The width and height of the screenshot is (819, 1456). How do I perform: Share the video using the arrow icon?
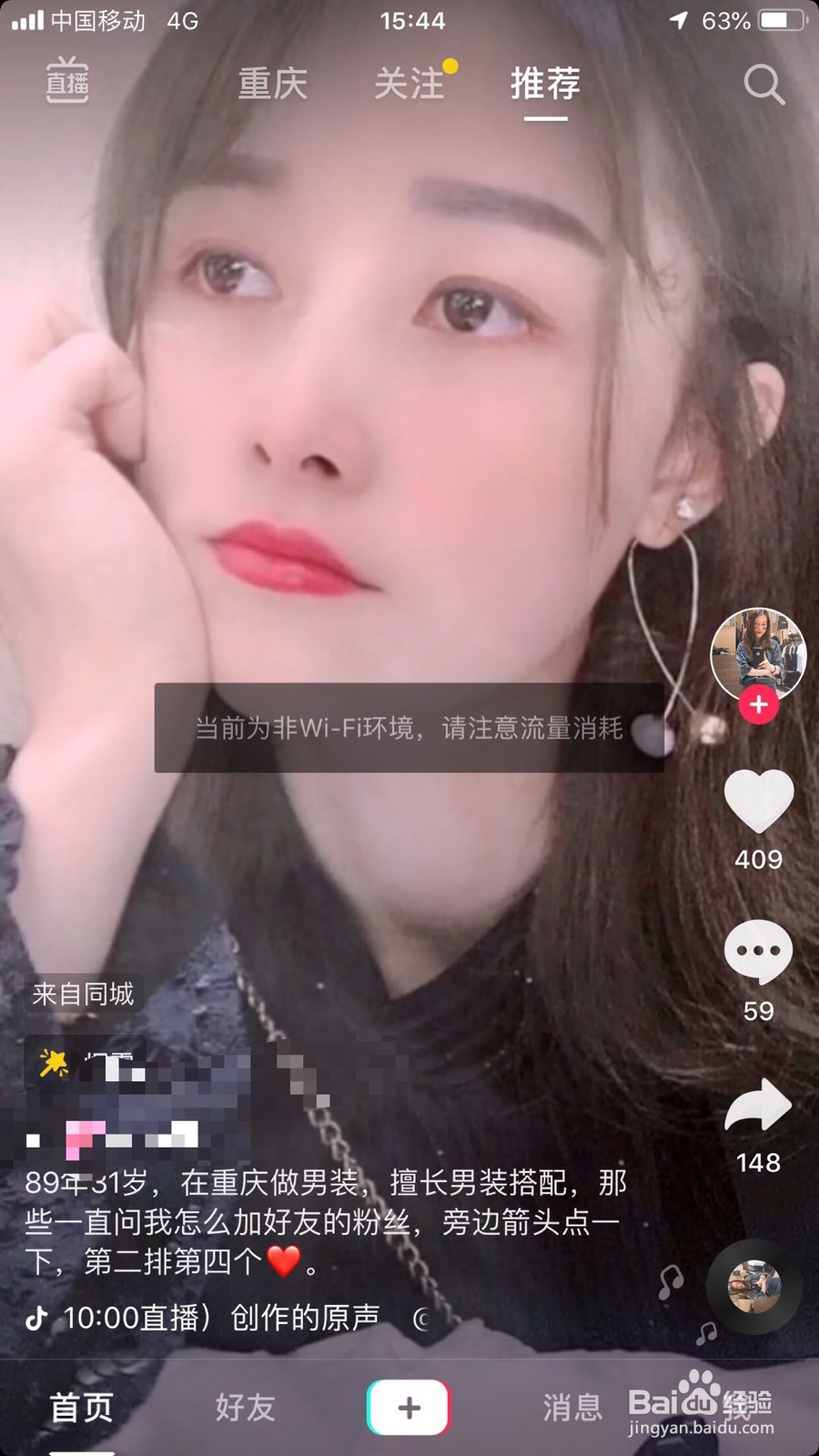759,1106
